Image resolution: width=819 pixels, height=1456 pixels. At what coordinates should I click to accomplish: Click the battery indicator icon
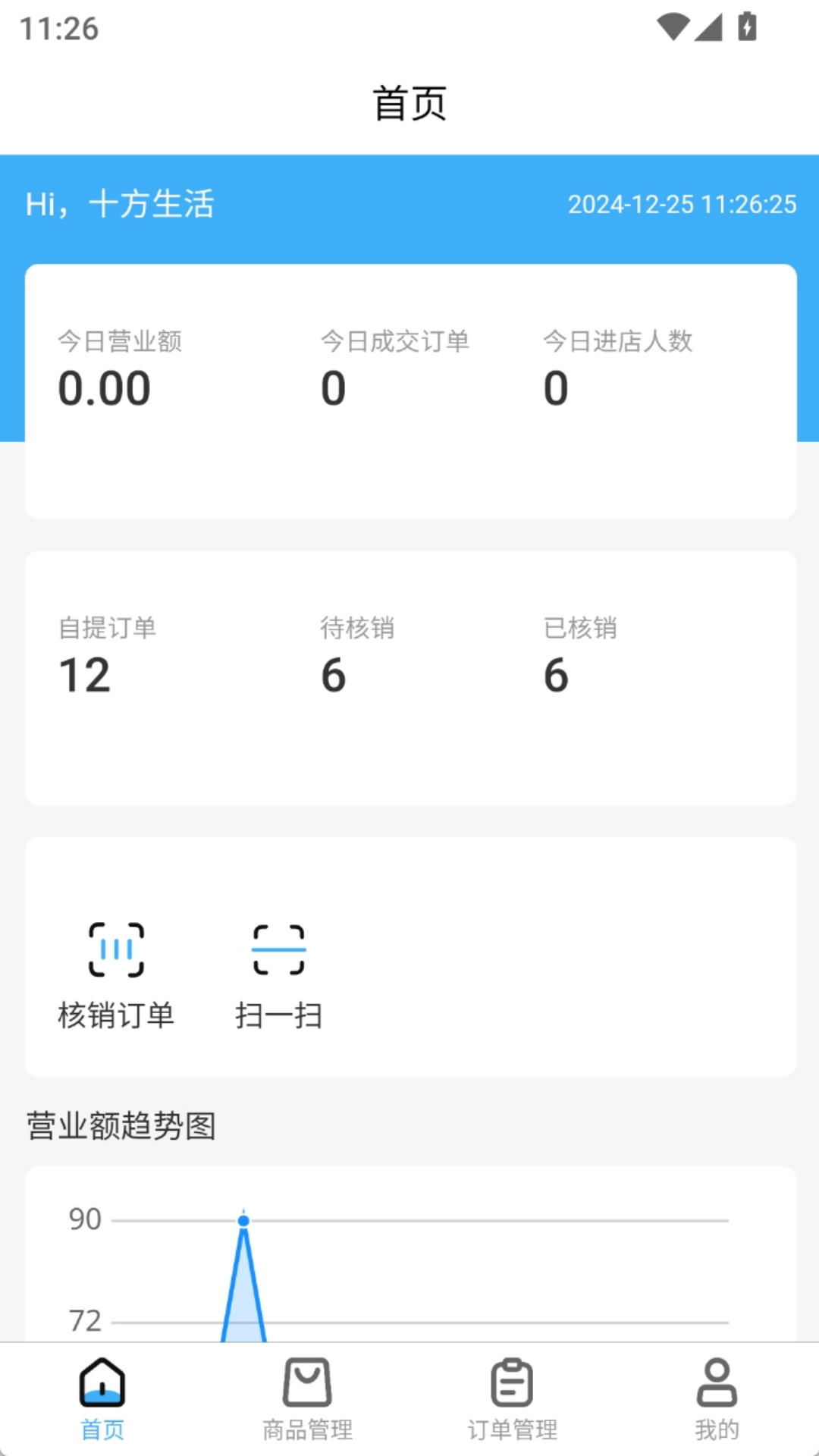pyautogui.click(x=745, y=25)
